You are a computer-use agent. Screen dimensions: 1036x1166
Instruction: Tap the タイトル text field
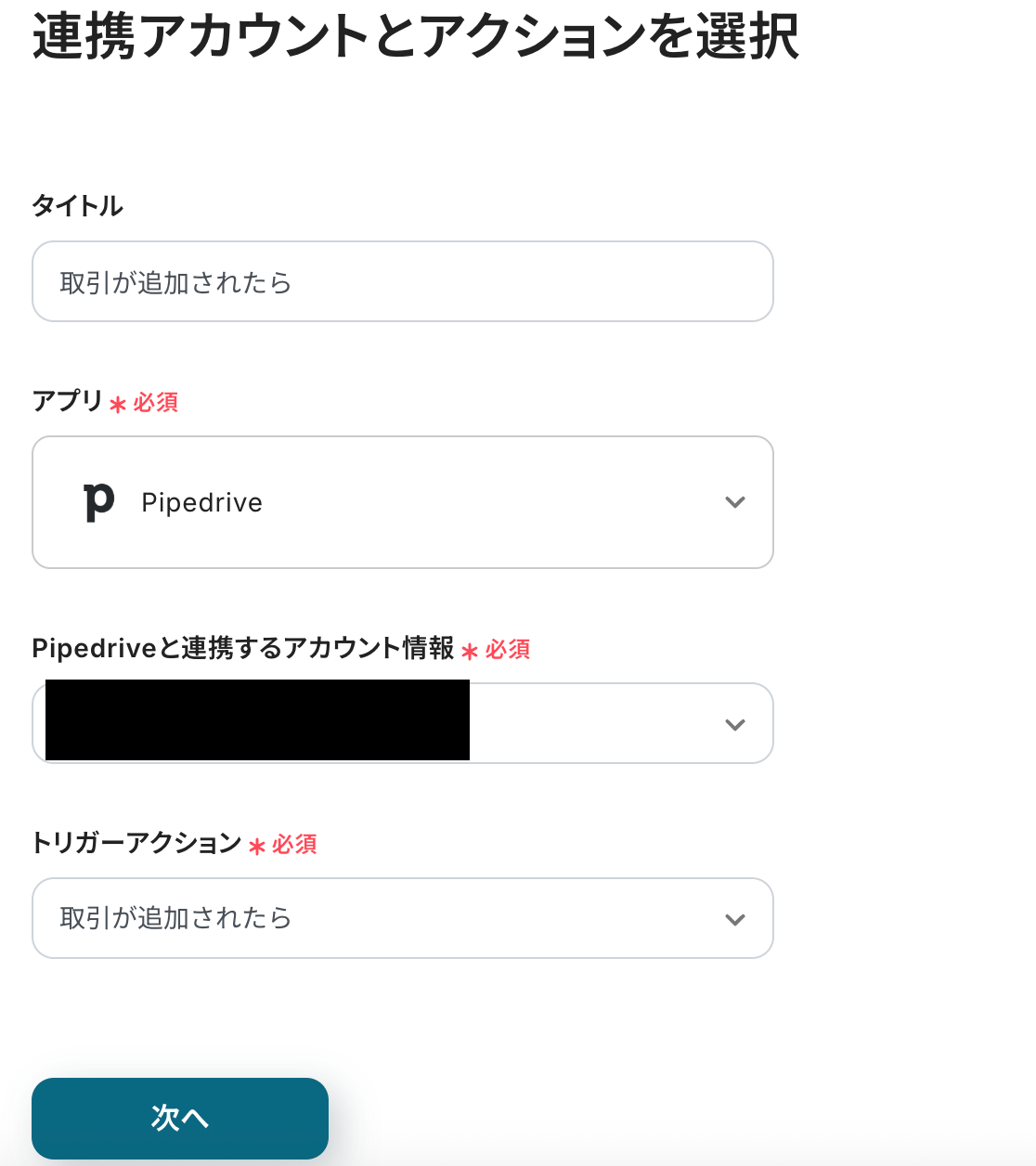pyautogui.click(x=402, y=281)
